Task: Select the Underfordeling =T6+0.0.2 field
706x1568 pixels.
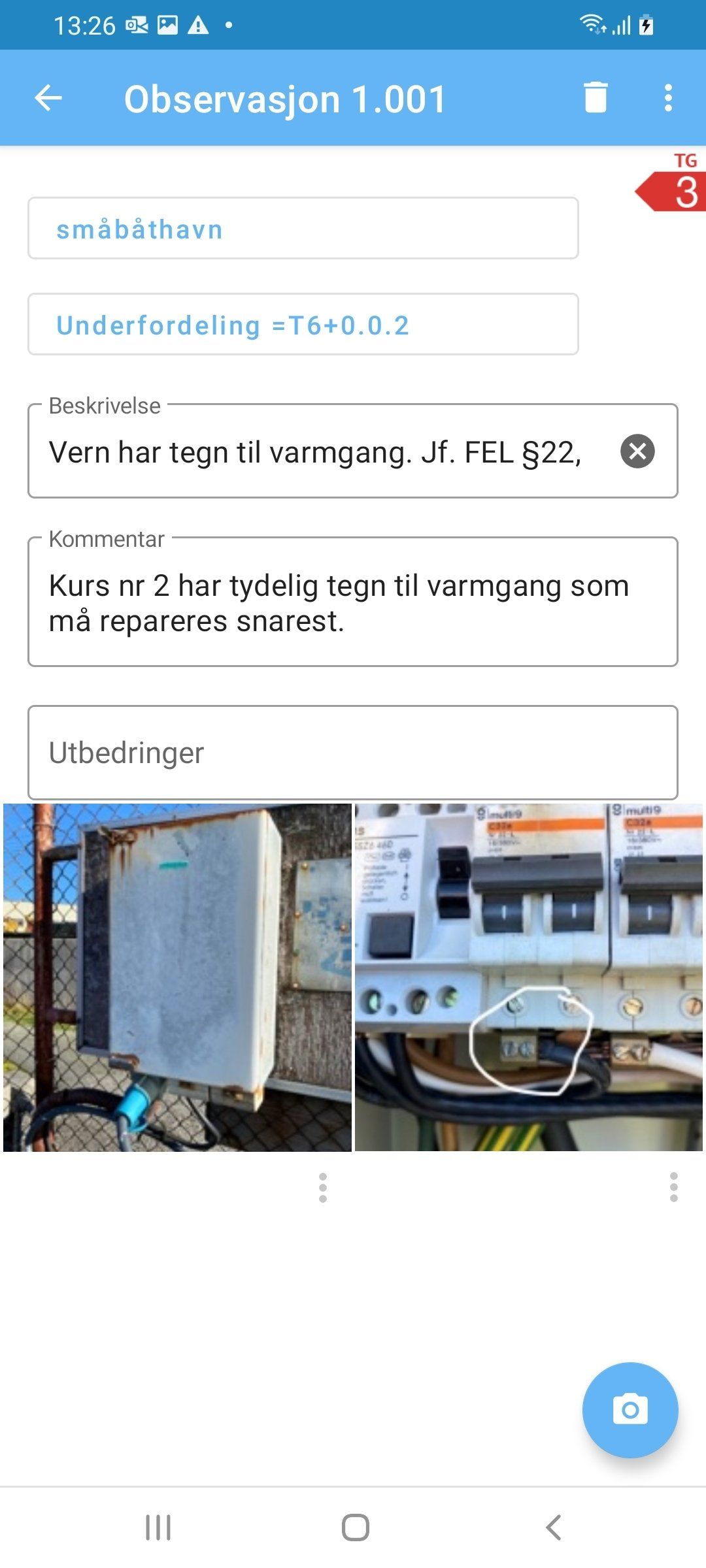Action: (303, 325)
